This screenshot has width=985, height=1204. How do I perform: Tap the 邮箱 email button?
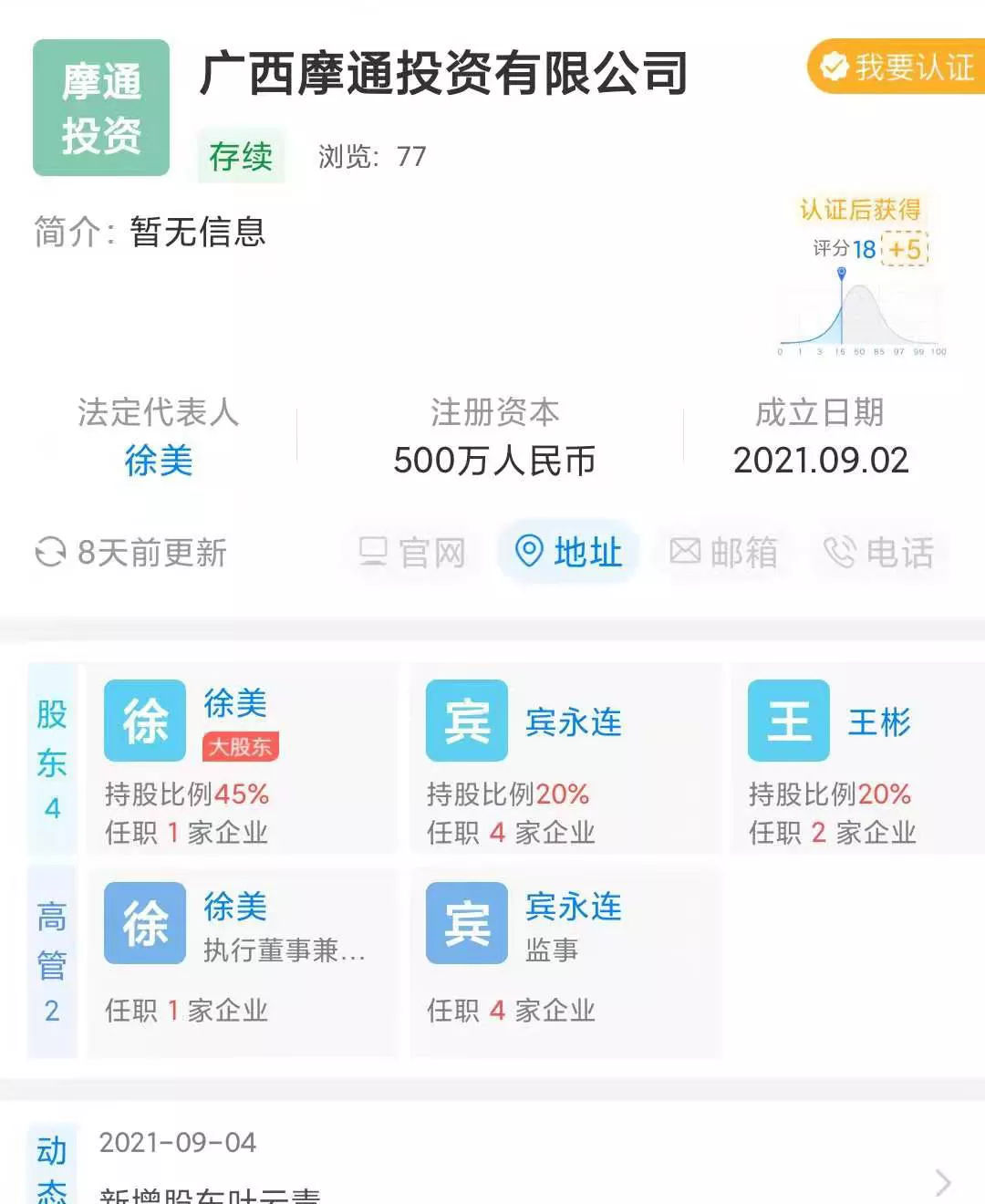pos(724,552)
